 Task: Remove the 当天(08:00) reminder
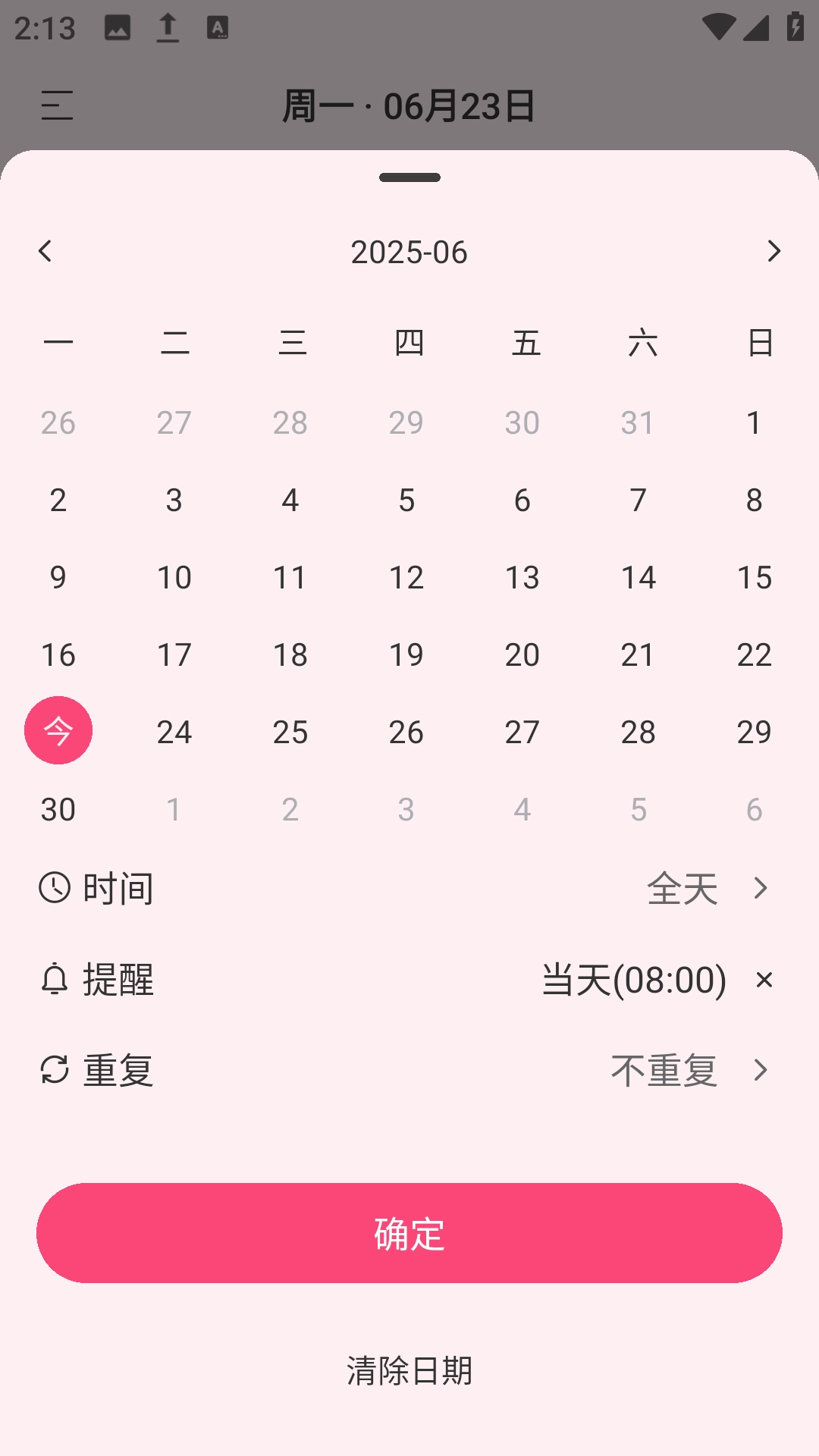(764, 980)
